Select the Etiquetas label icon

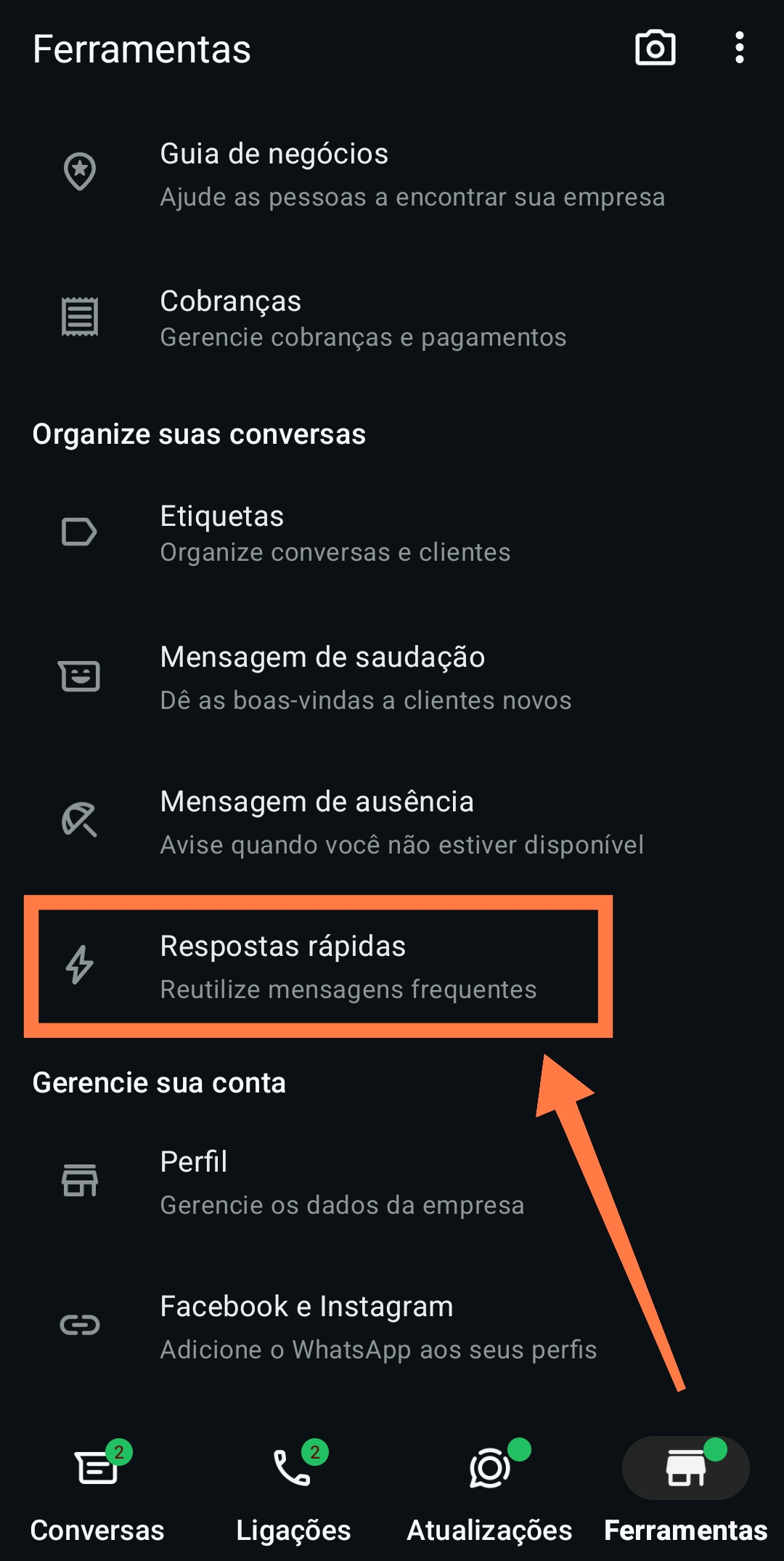pos(80,531)
